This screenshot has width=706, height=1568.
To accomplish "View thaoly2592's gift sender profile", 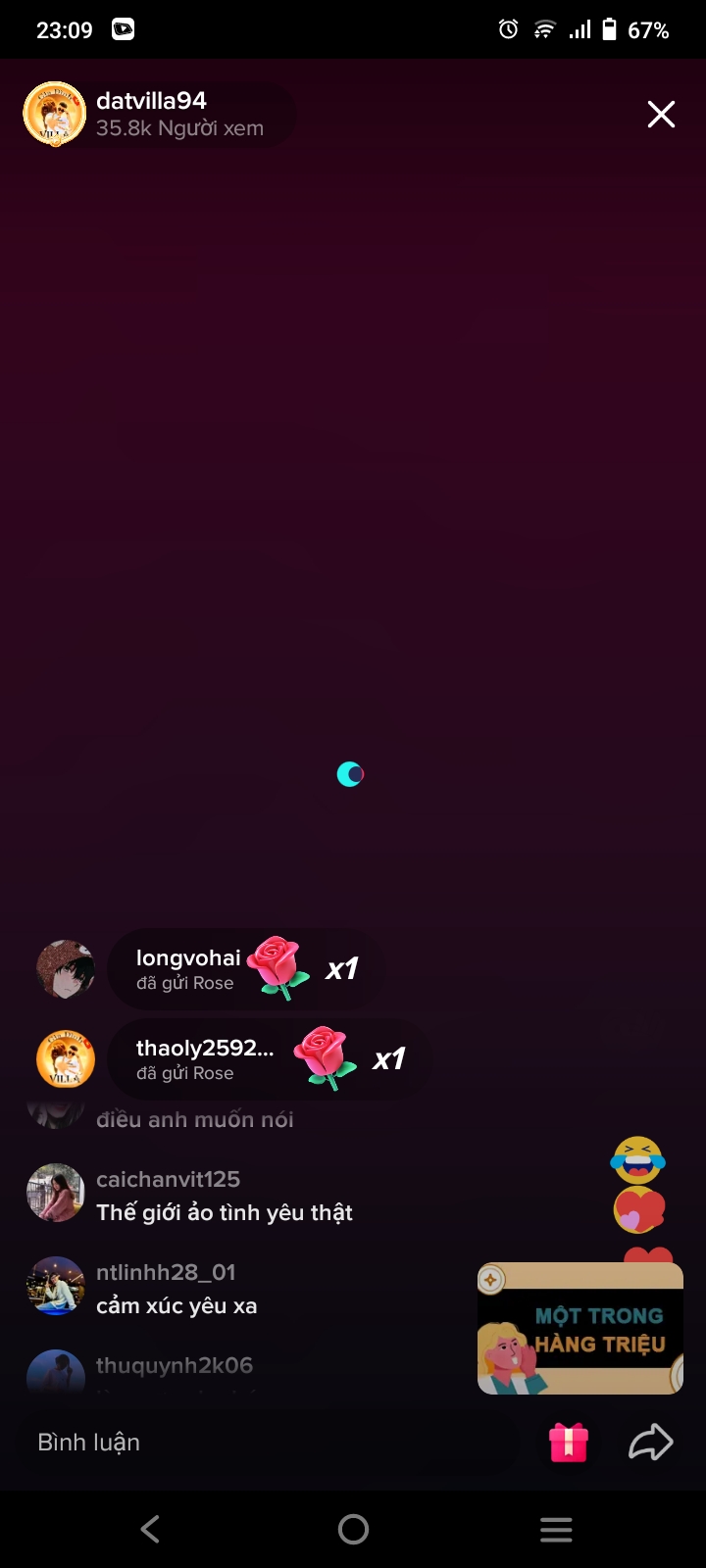I will coord(65,1059).
